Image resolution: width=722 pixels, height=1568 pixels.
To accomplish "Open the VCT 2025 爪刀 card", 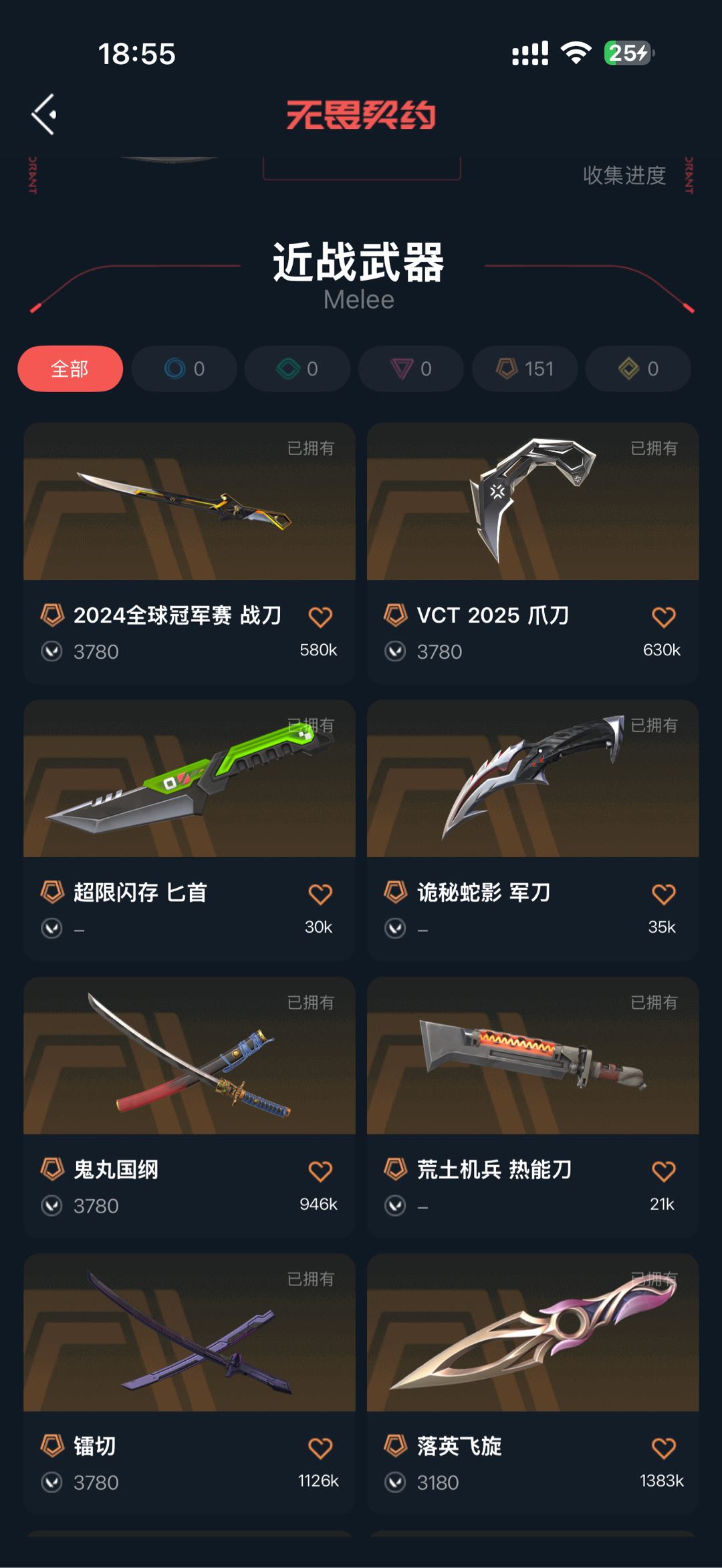I will tap(533, 553).
